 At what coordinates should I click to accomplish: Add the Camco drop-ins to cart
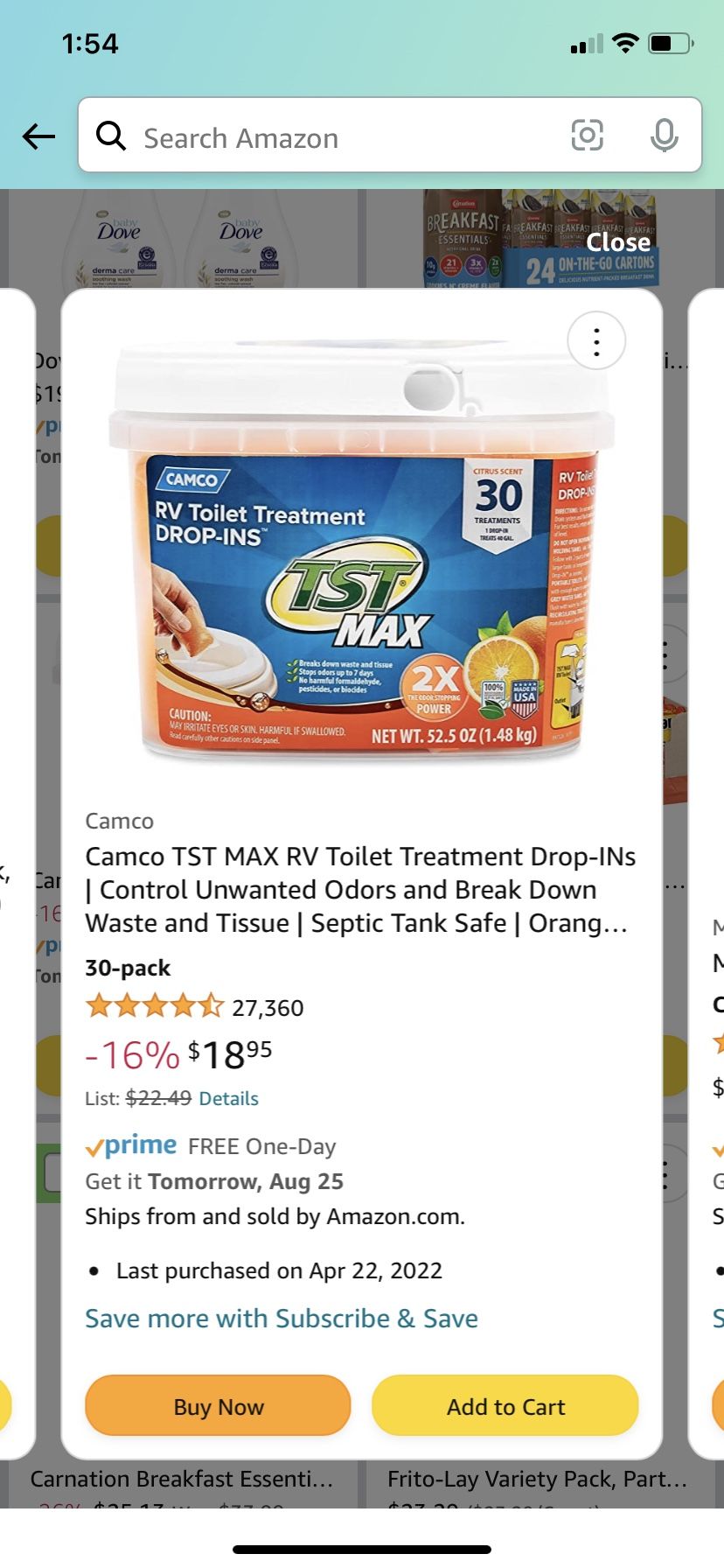pyautogui.click(x=505, y=1407)
